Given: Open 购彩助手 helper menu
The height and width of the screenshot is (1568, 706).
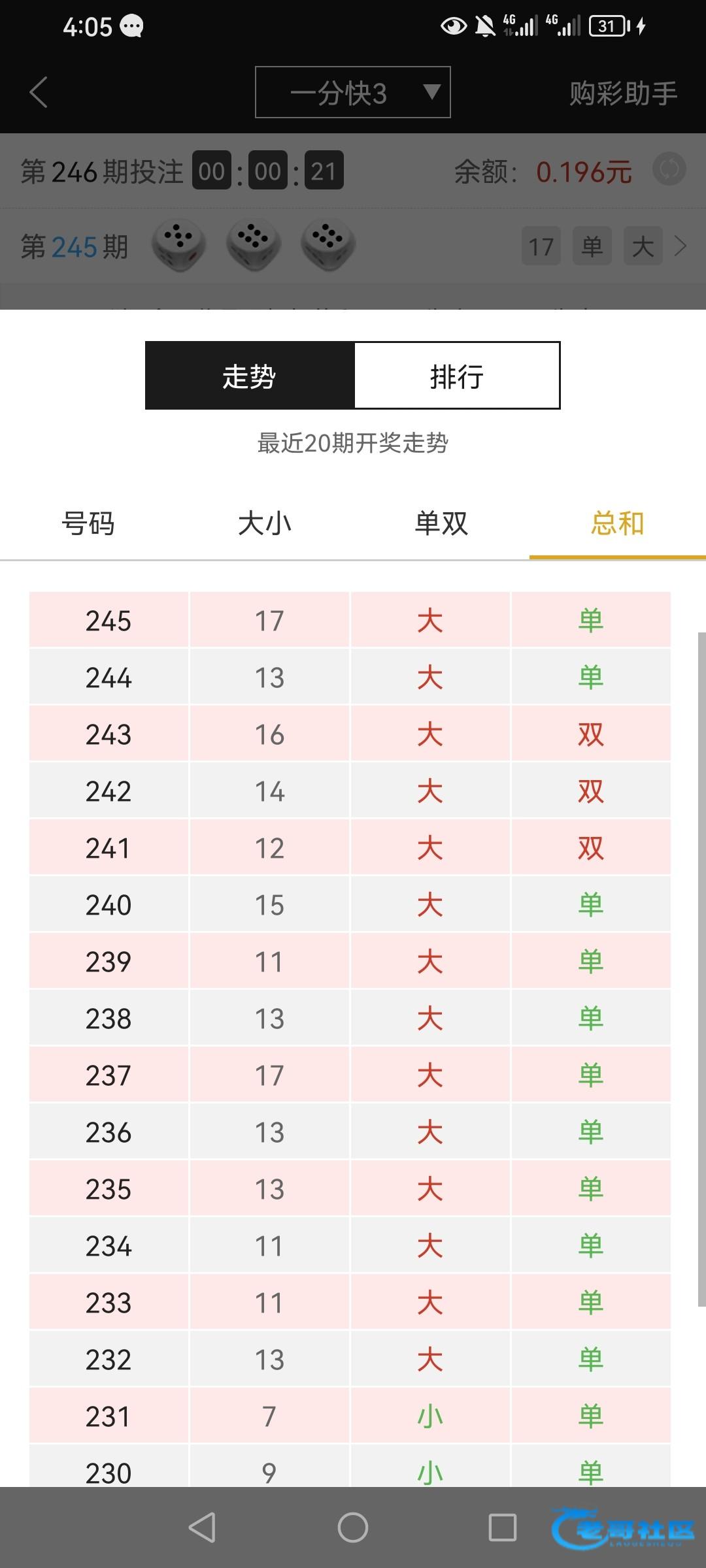Looking at the screenshot, I should (x=623, y=93).
